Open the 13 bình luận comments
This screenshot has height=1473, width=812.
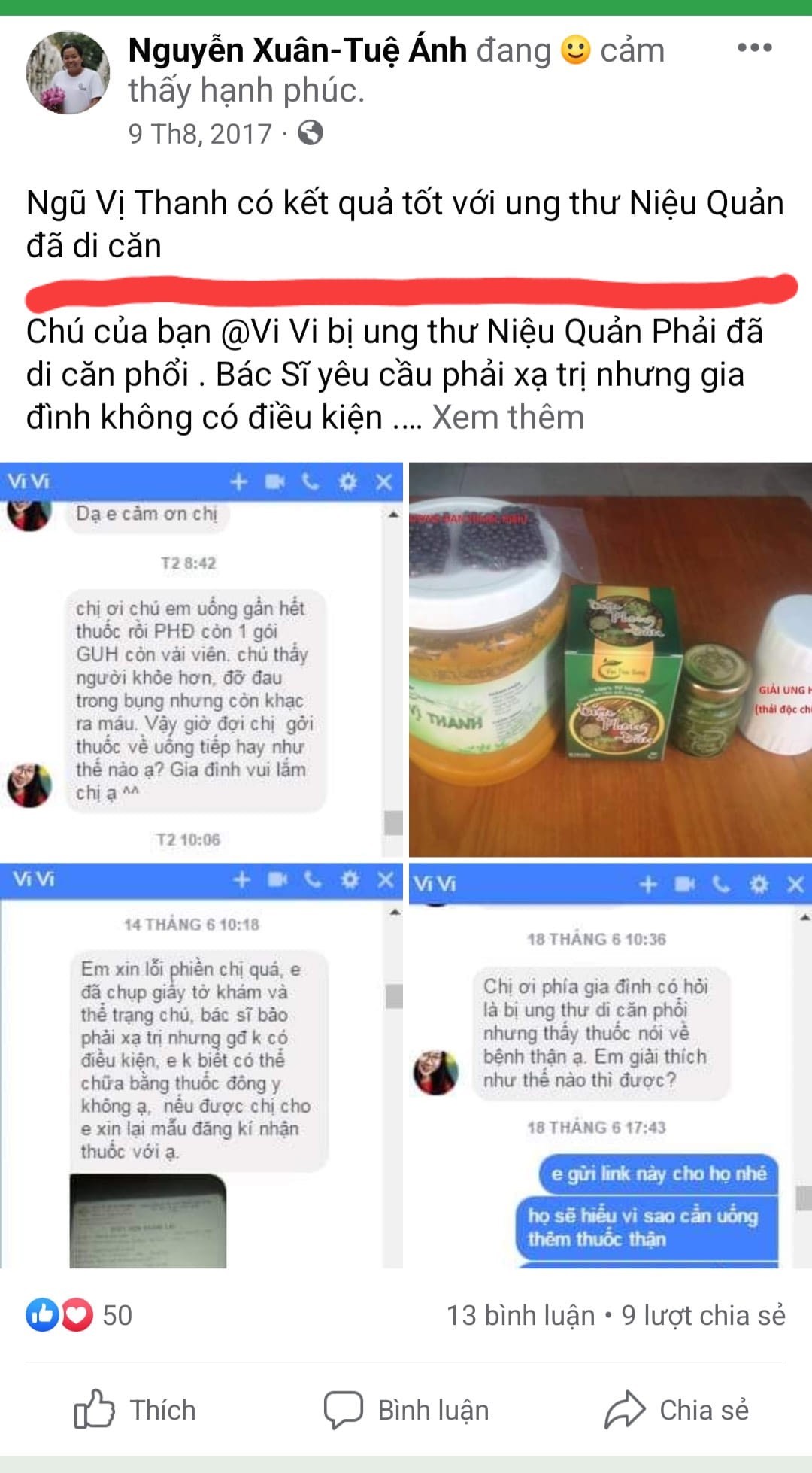(x=520, y=1315)
